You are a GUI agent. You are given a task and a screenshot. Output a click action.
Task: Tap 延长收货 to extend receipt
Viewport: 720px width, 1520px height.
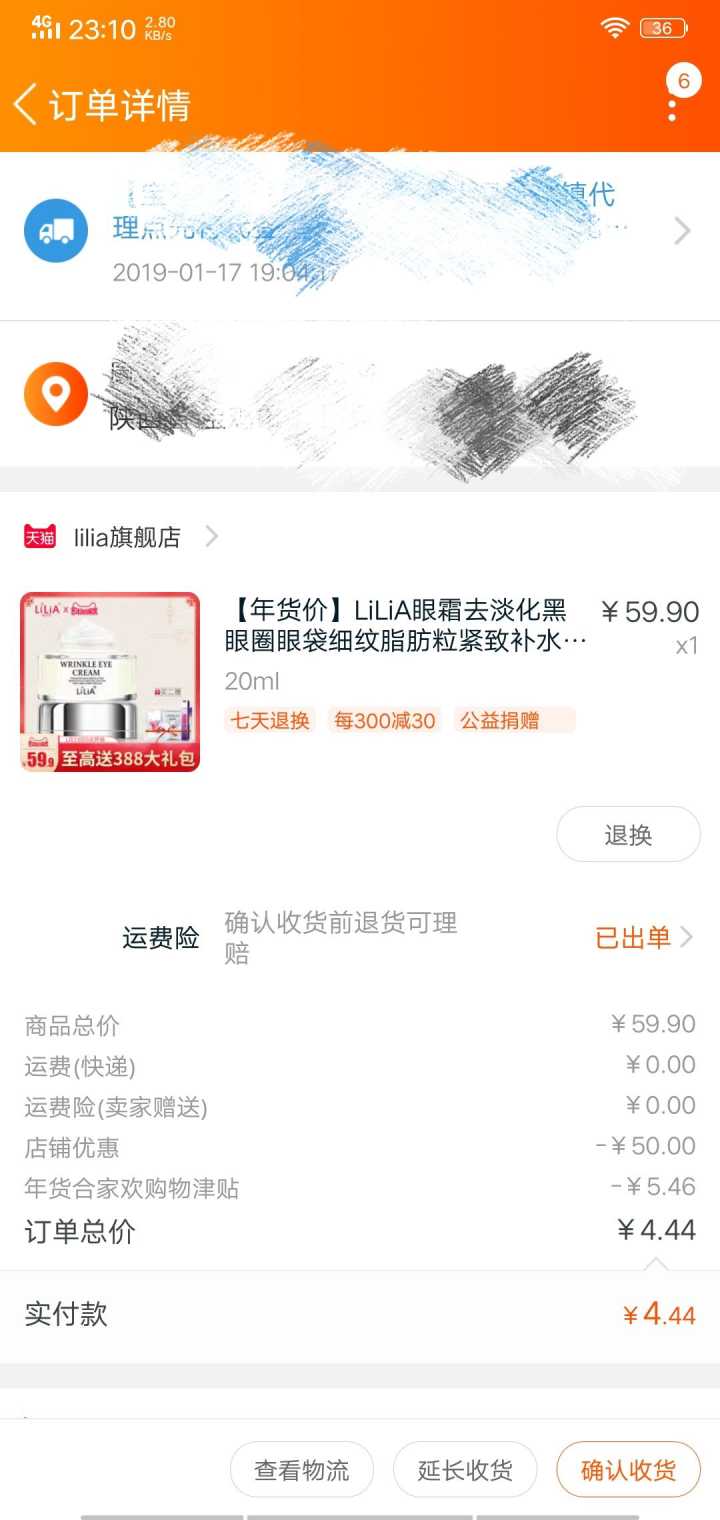pos(465,1470)
